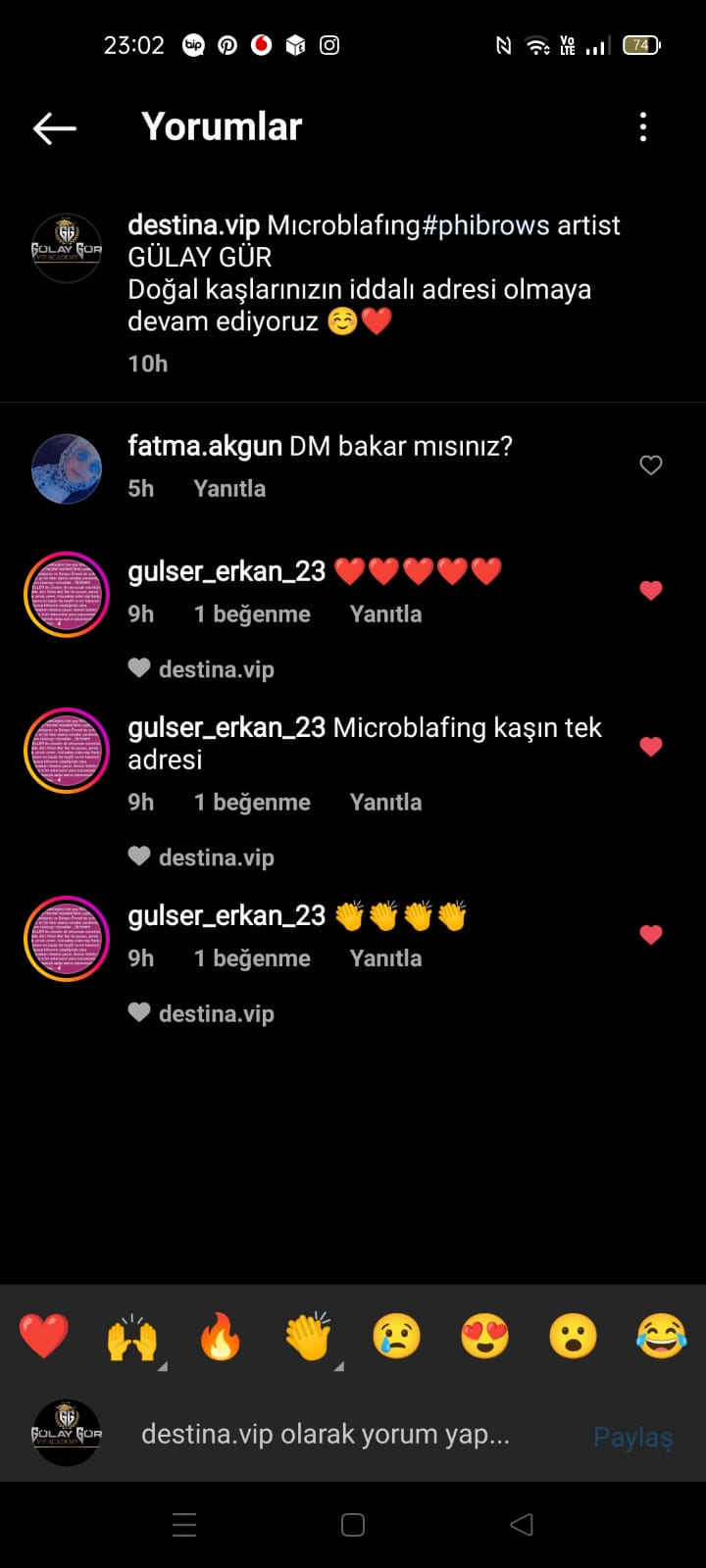Open fatma.akgun's profile picture
Screen dimensions: 706x1568
(67, 469)
